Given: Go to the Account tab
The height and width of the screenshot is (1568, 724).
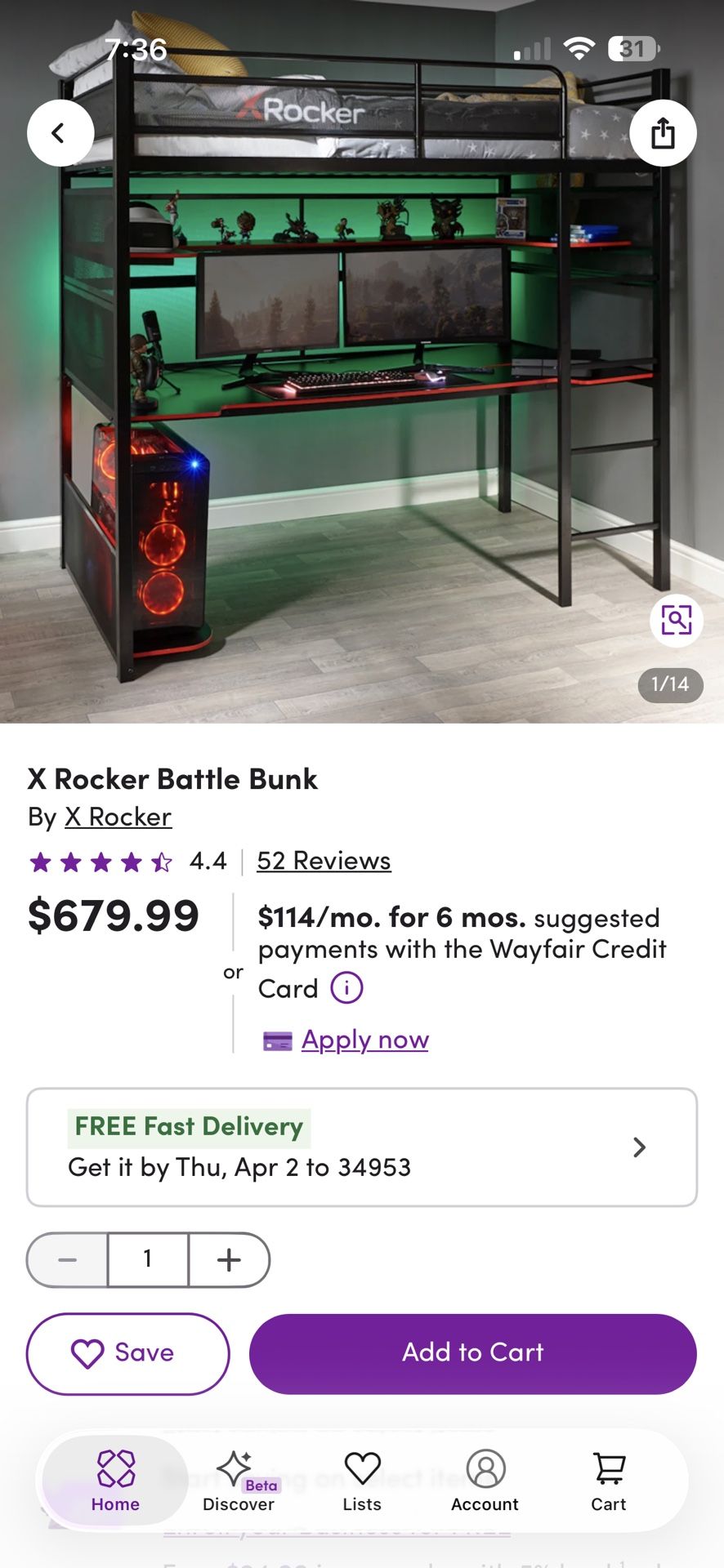Looking at the screenshot, I should click(485, 1481).
